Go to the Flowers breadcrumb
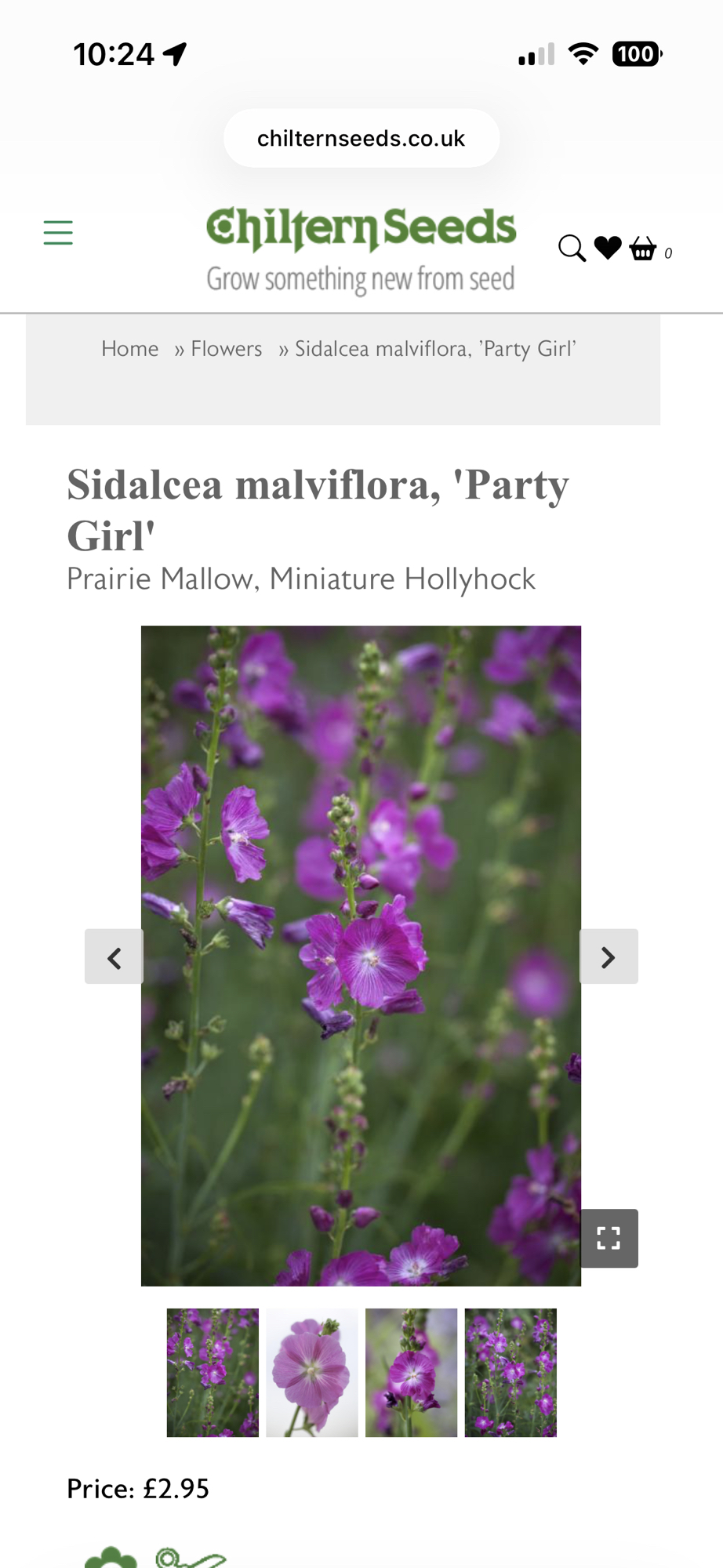Image resolution: width=723 pixels, height=1568 pixels. [226, 349]
